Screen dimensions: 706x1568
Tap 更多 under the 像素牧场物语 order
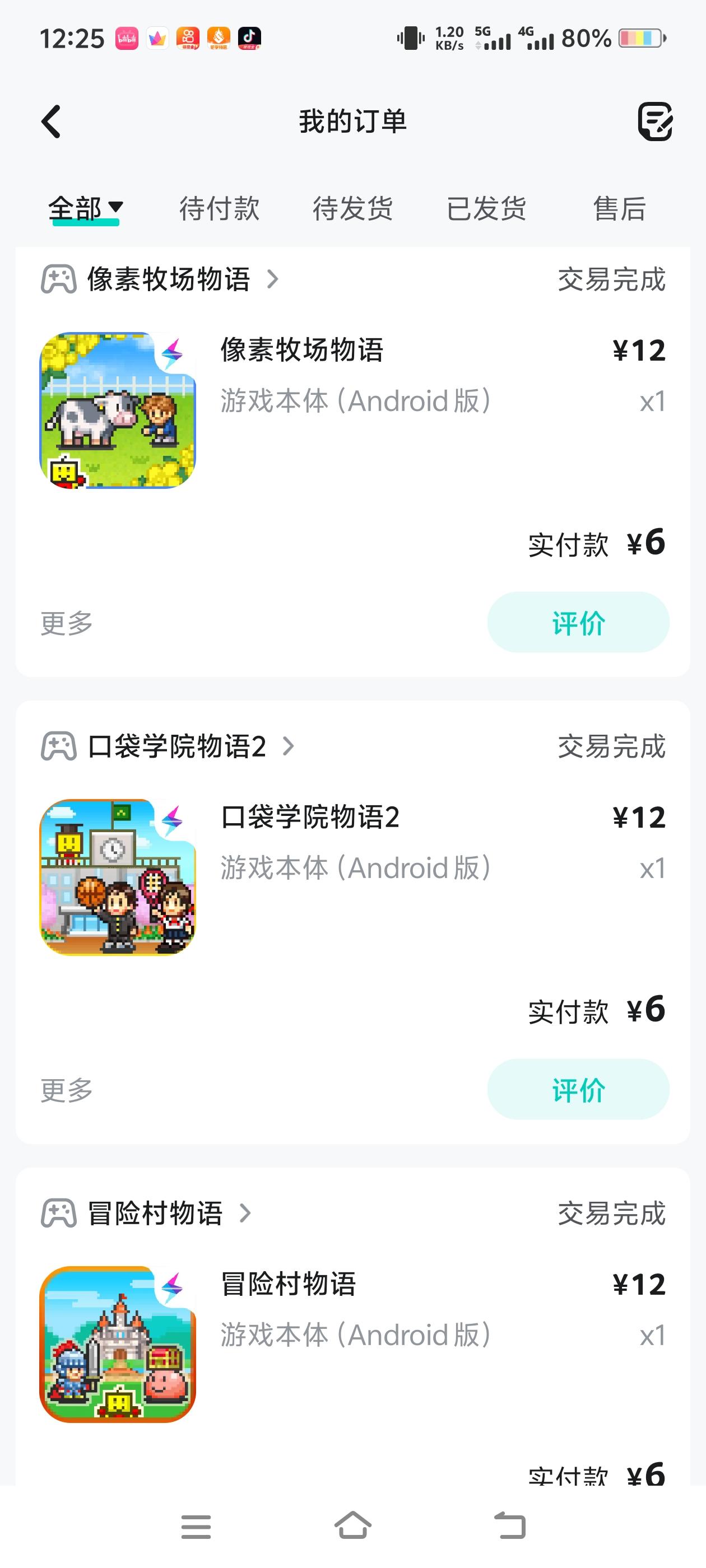tap(66, 623)
